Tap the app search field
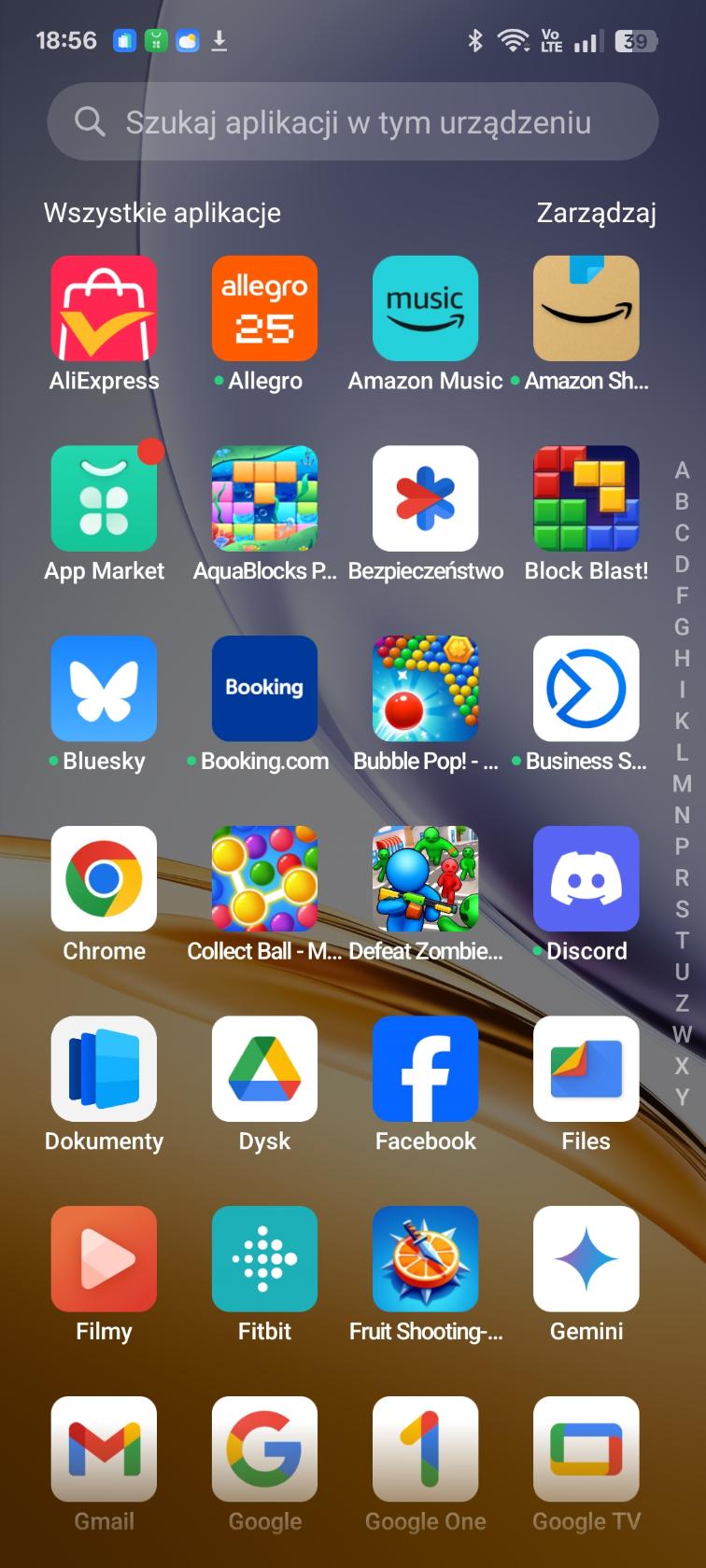This screenshot has width=706, height=1568. [x=353, y=122]
